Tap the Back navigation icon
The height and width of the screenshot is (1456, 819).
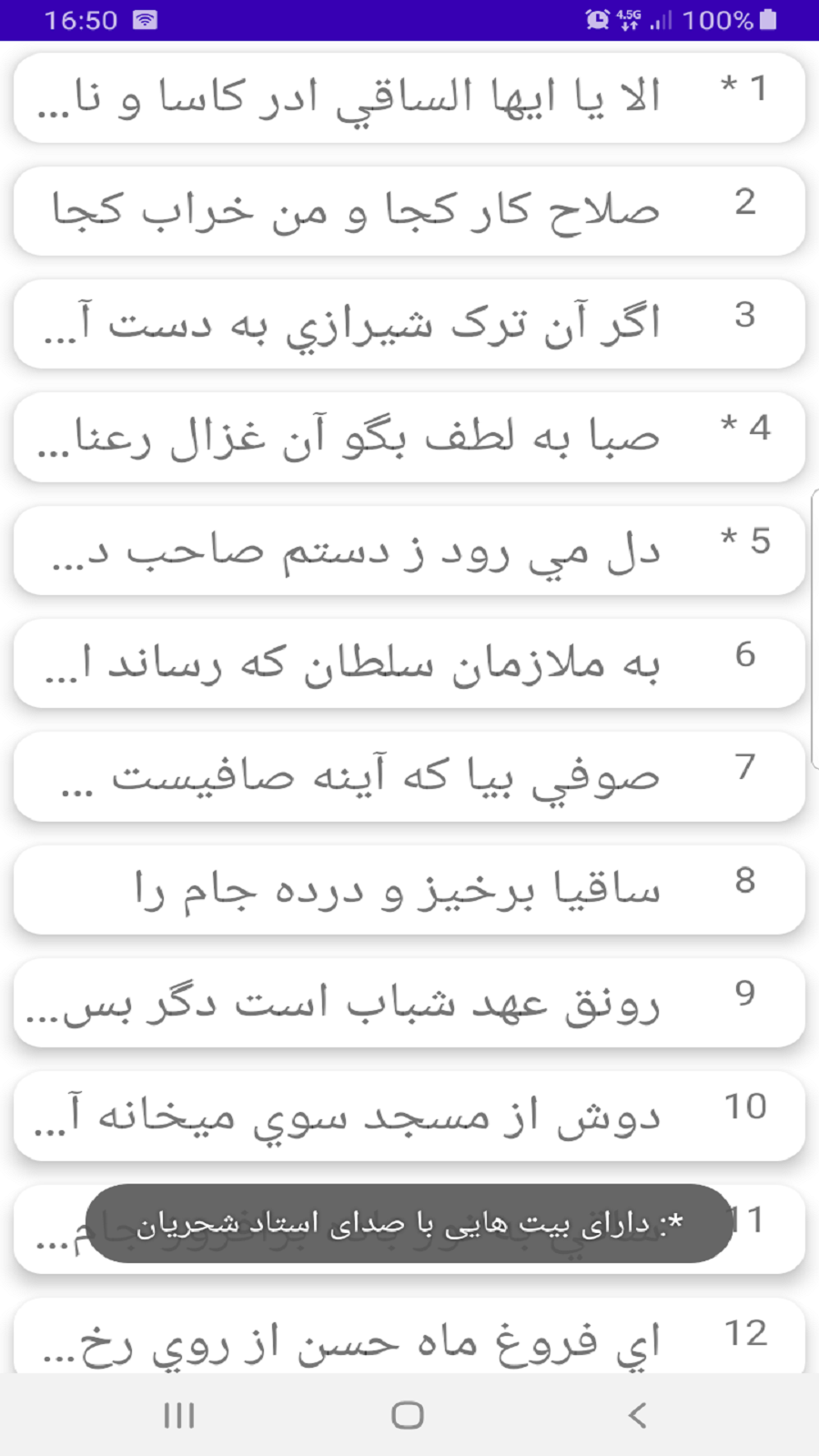tap(635, 1415)
